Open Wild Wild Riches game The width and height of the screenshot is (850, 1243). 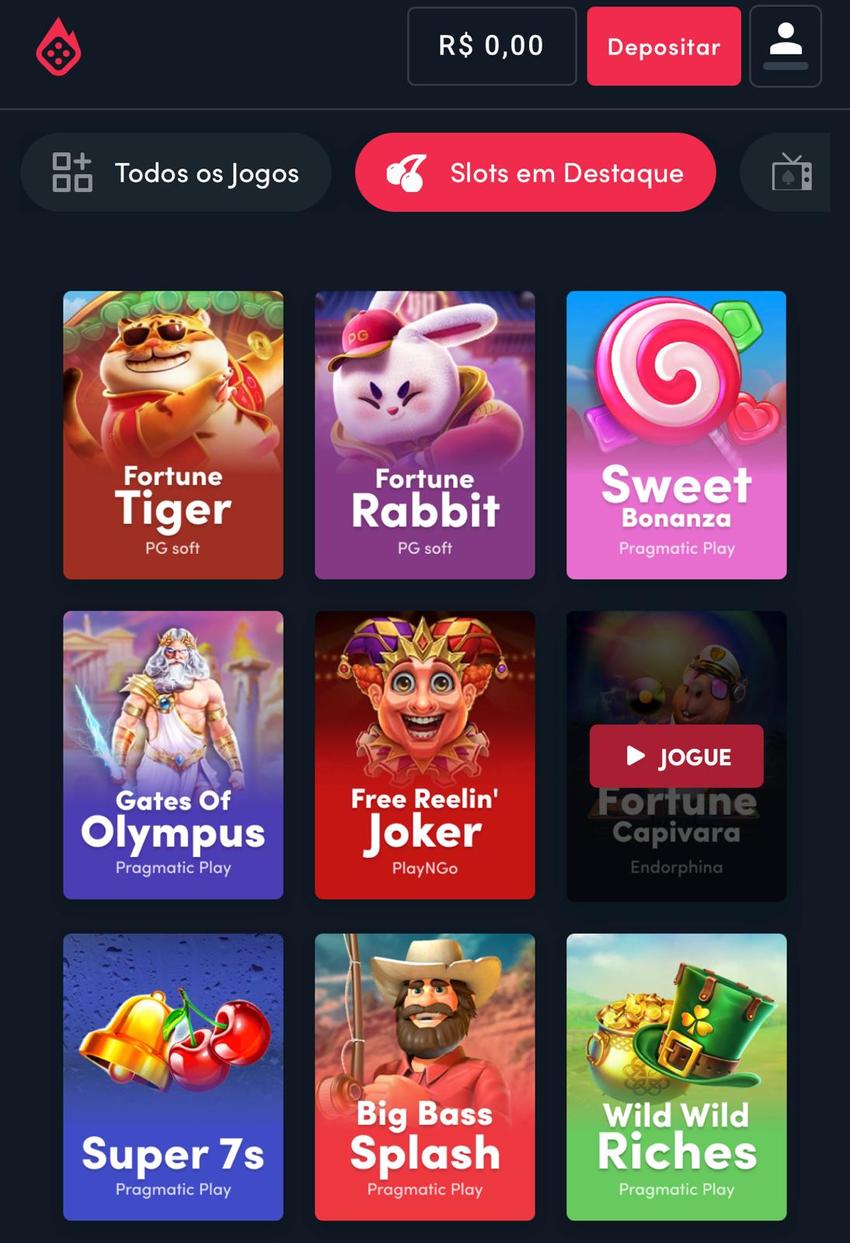677,1077
